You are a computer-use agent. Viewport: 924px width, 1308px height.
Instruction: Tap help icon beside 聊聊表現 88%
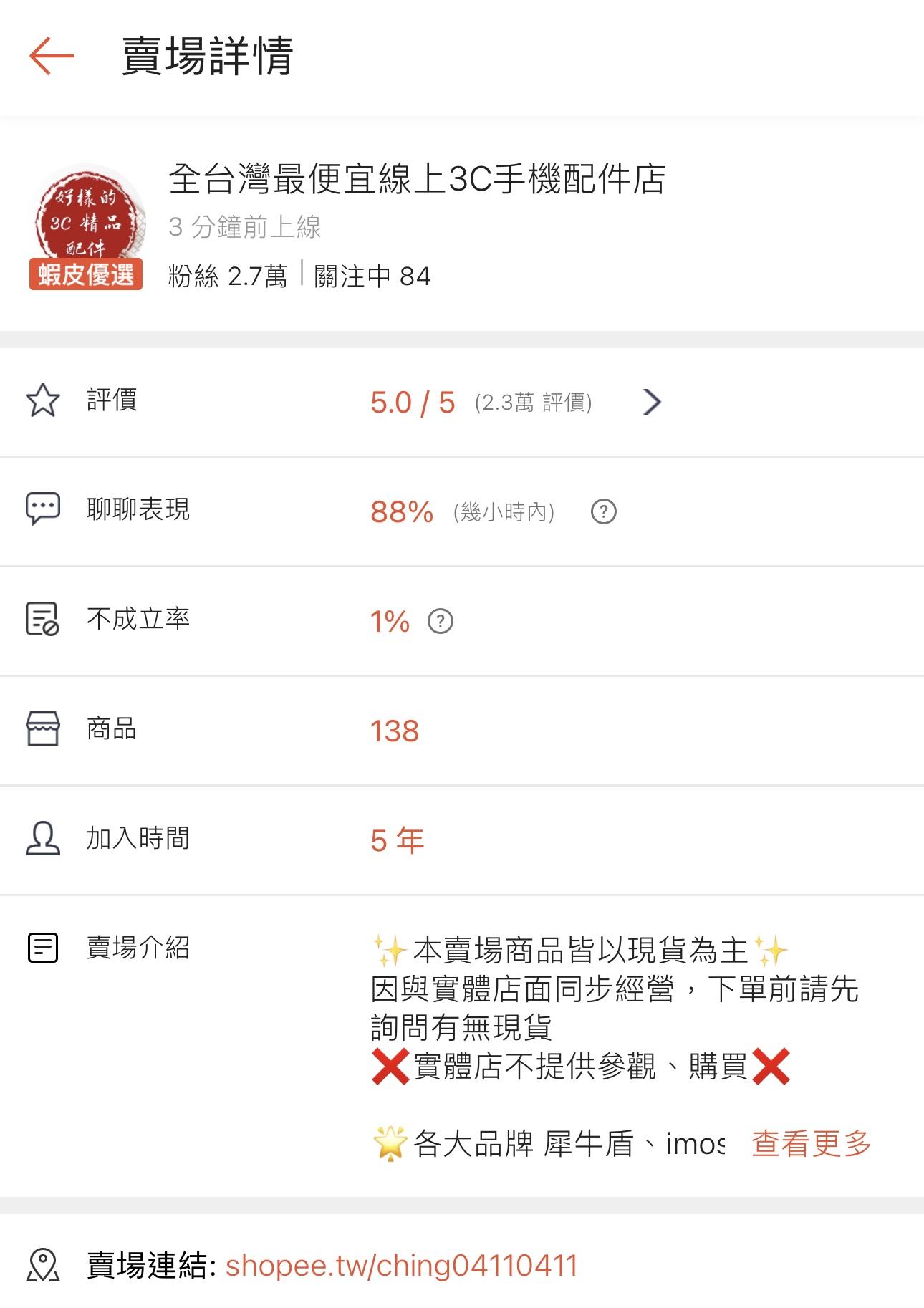(603, 511)
